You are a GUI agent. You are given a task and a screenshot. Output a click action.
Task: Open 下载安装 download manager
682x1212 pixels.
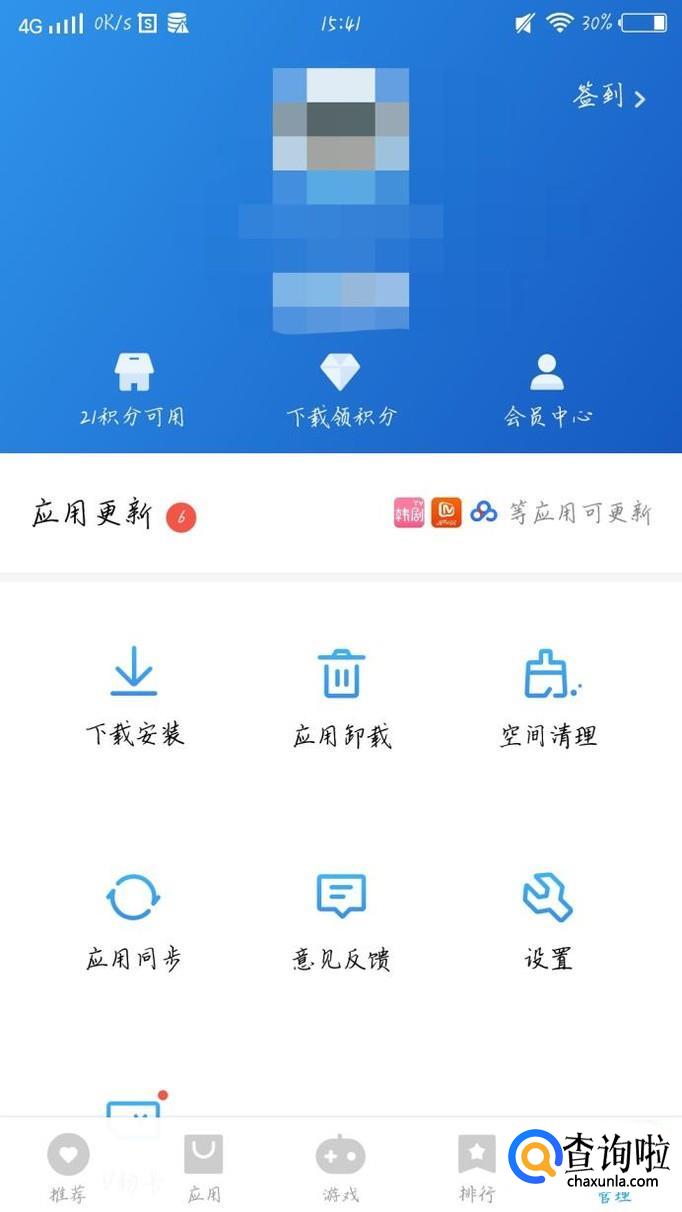(134, 696)
